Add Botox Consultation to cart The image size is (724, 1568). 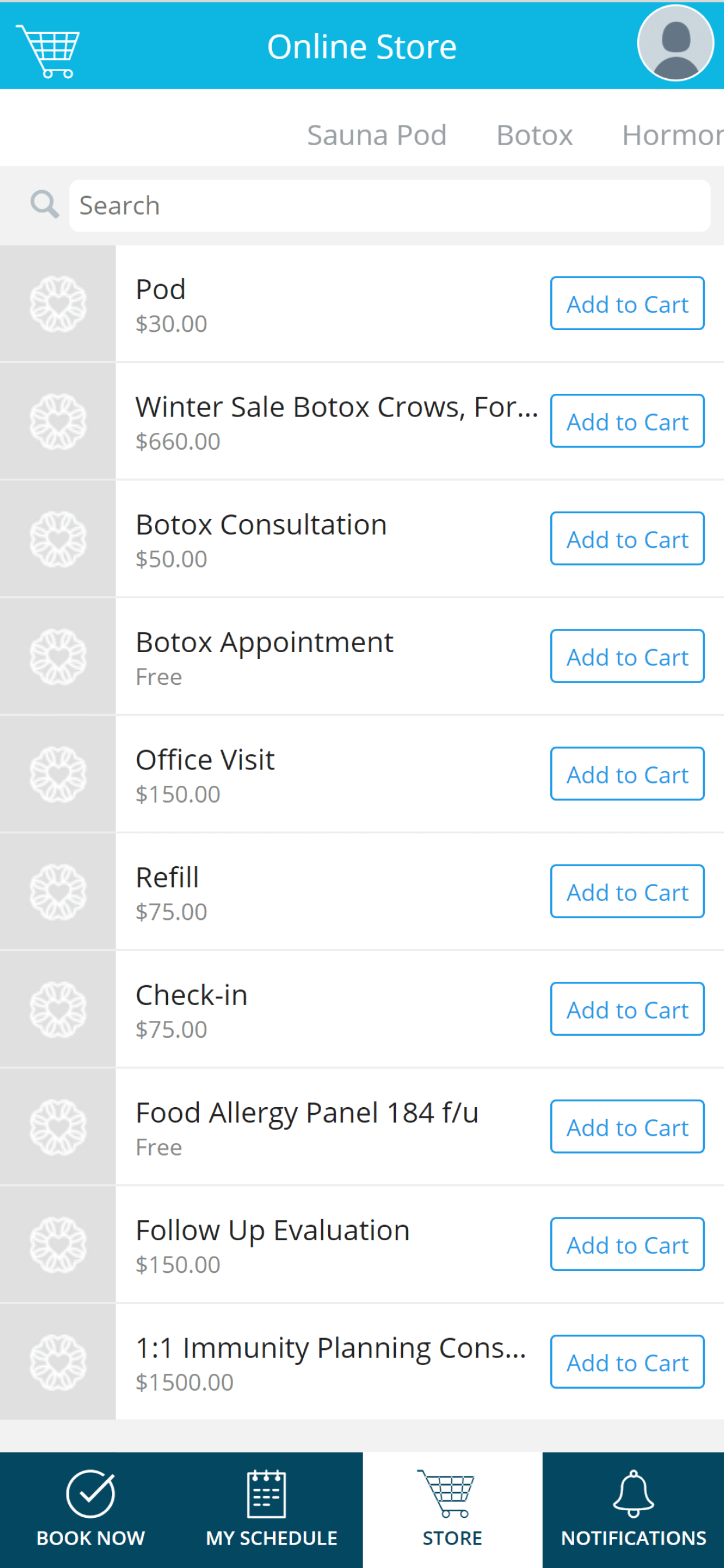tap(627, 538)
